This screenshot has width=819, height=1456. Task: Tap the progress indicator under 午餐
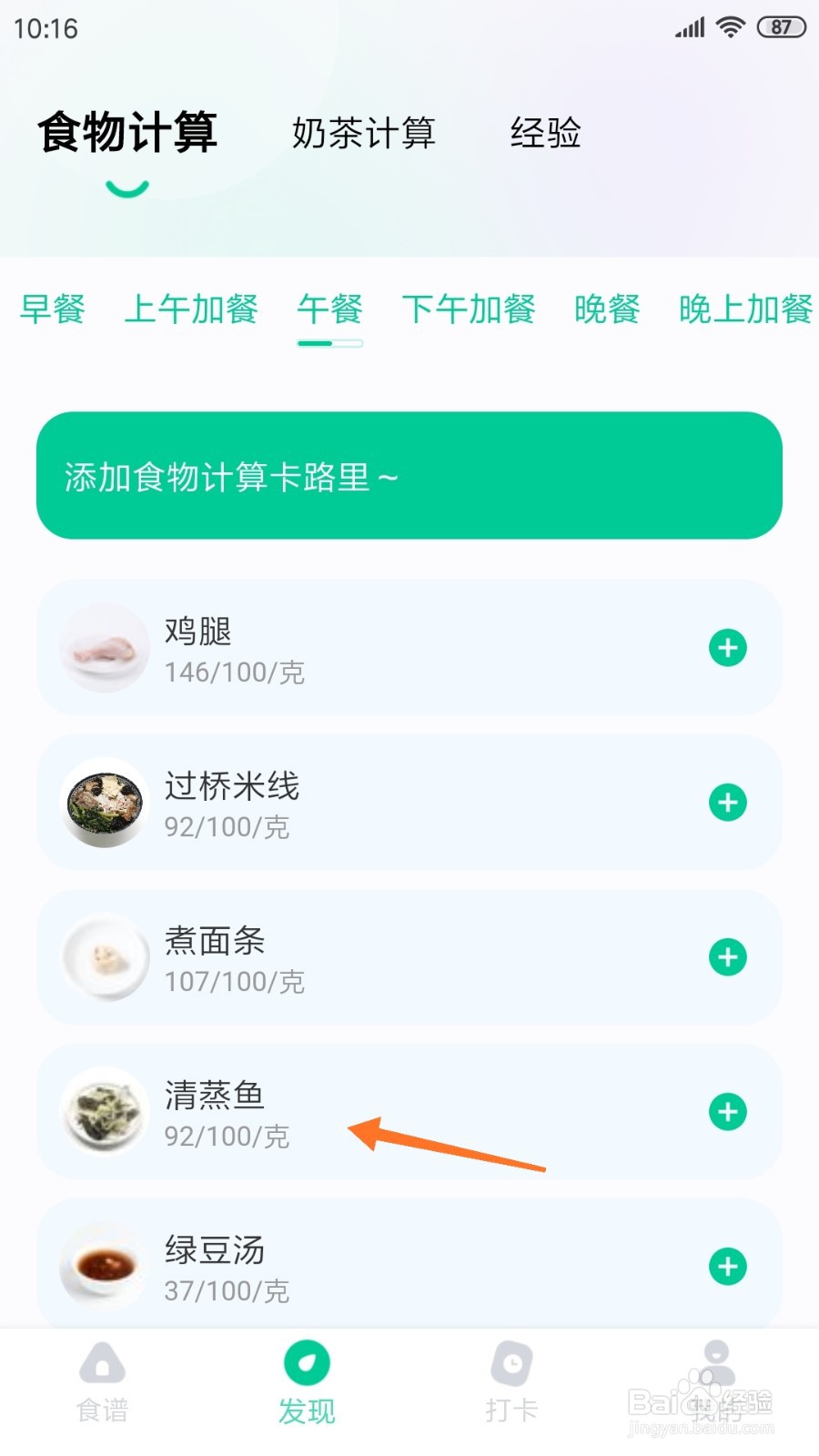331,344
